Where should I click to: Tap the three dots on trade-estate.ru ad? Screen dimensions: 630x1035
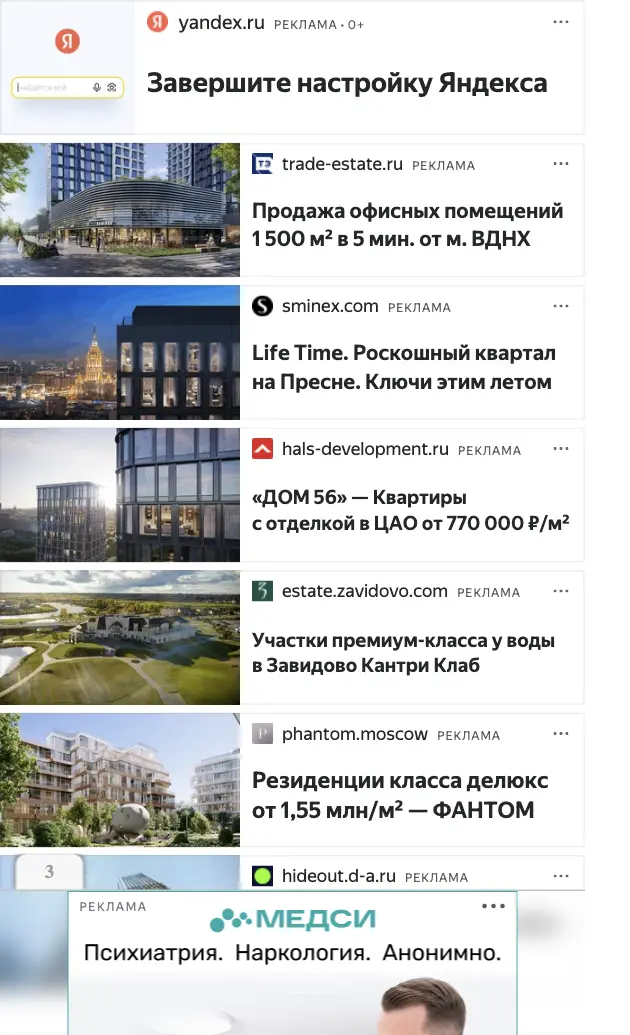[561, 164]
